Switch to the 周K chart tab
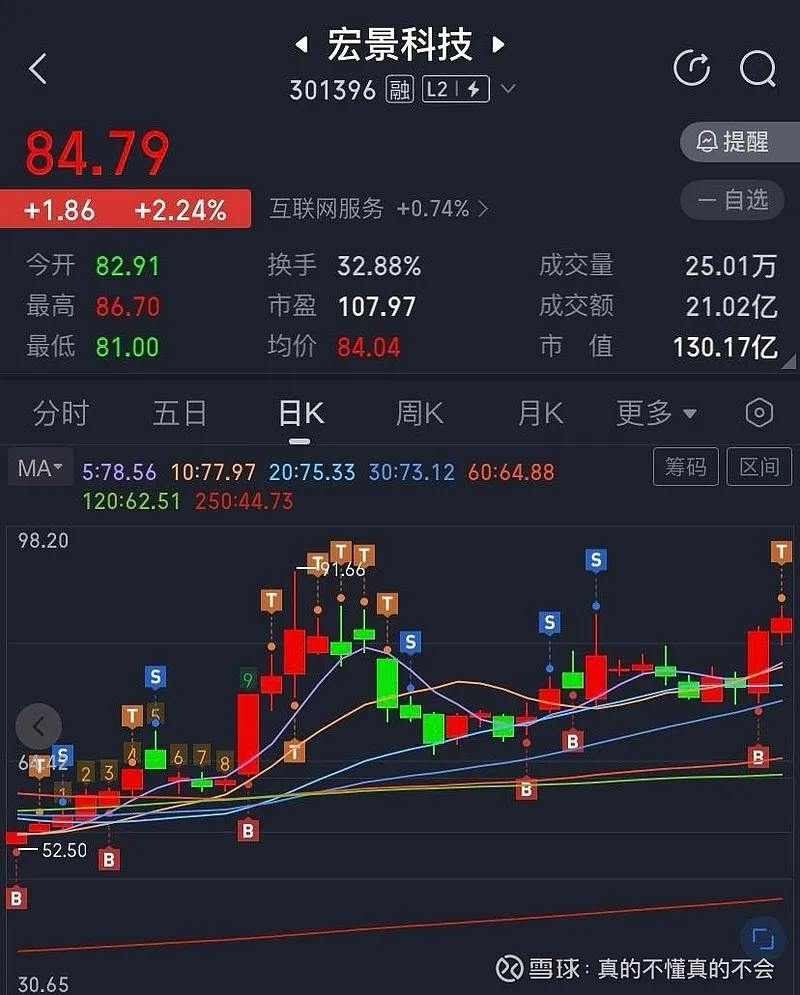The image size is (800, 995). (x=420, y=413)
